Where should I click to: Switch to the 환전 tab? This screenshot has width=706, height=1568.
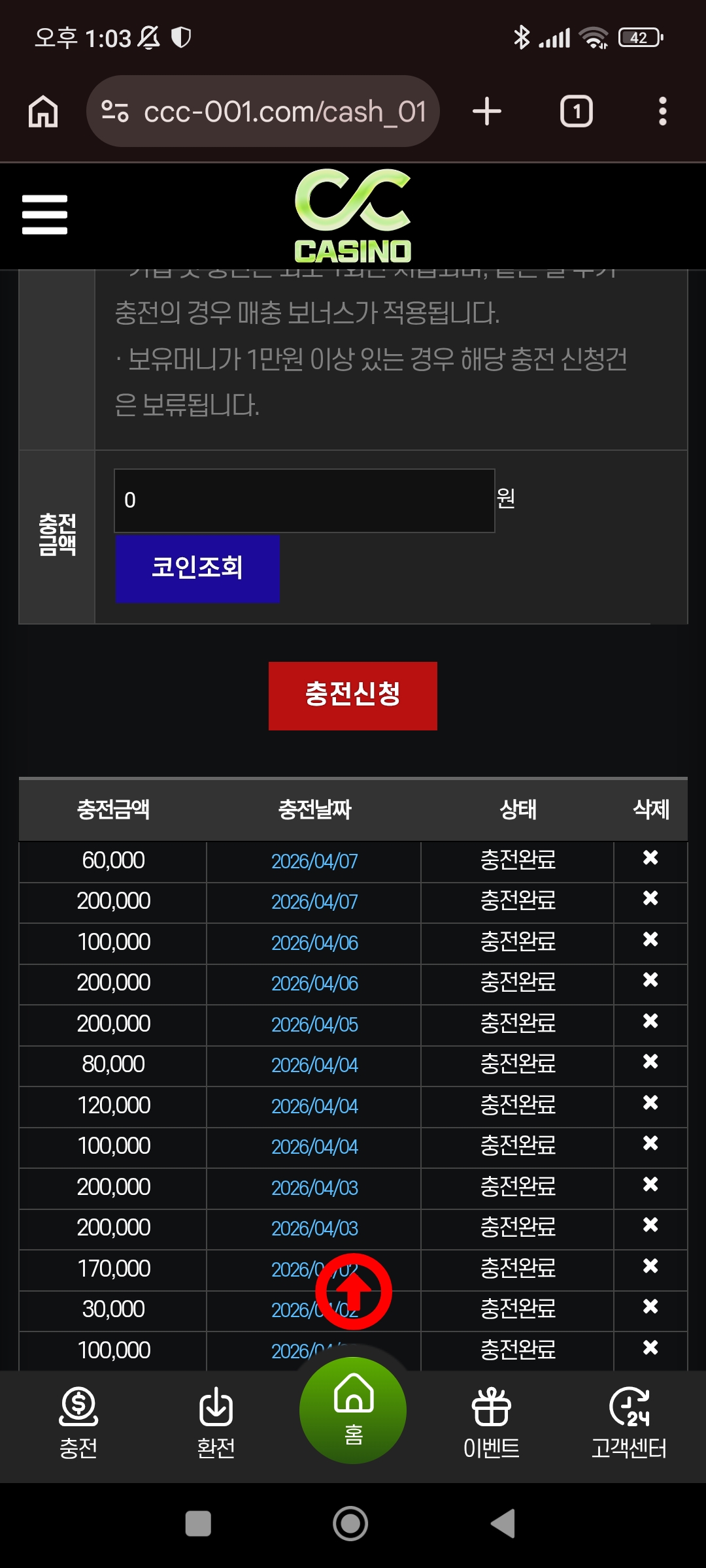(x=216, y=1426)
